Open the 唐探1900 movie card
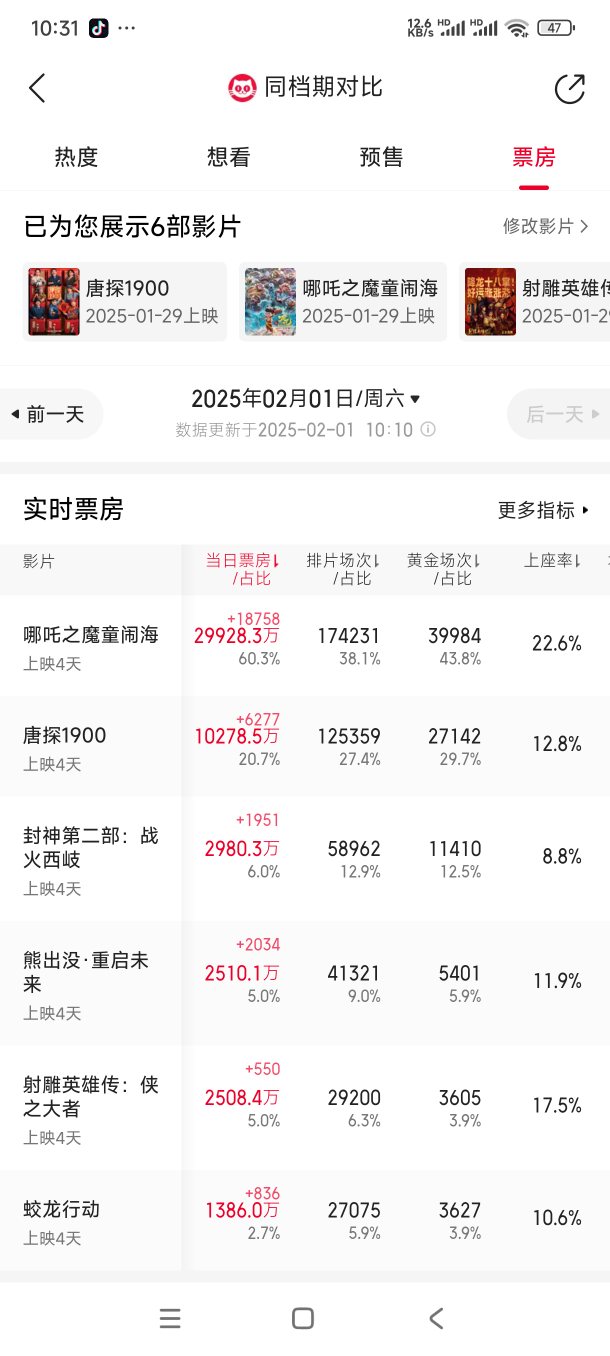The width and height of the screenshot is (610, 1356). pos(125,302)
